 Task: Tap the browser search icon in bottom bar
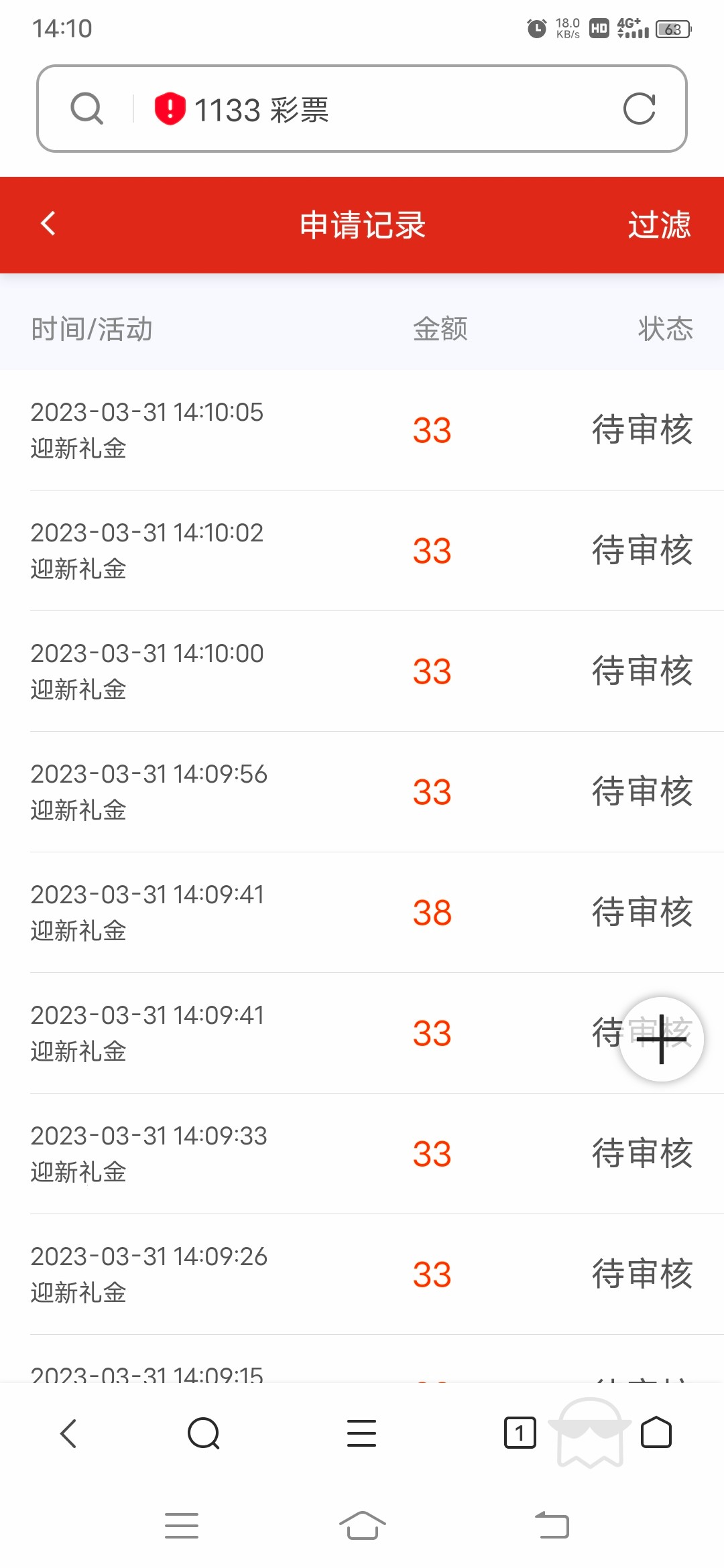tap(204, 1433)
